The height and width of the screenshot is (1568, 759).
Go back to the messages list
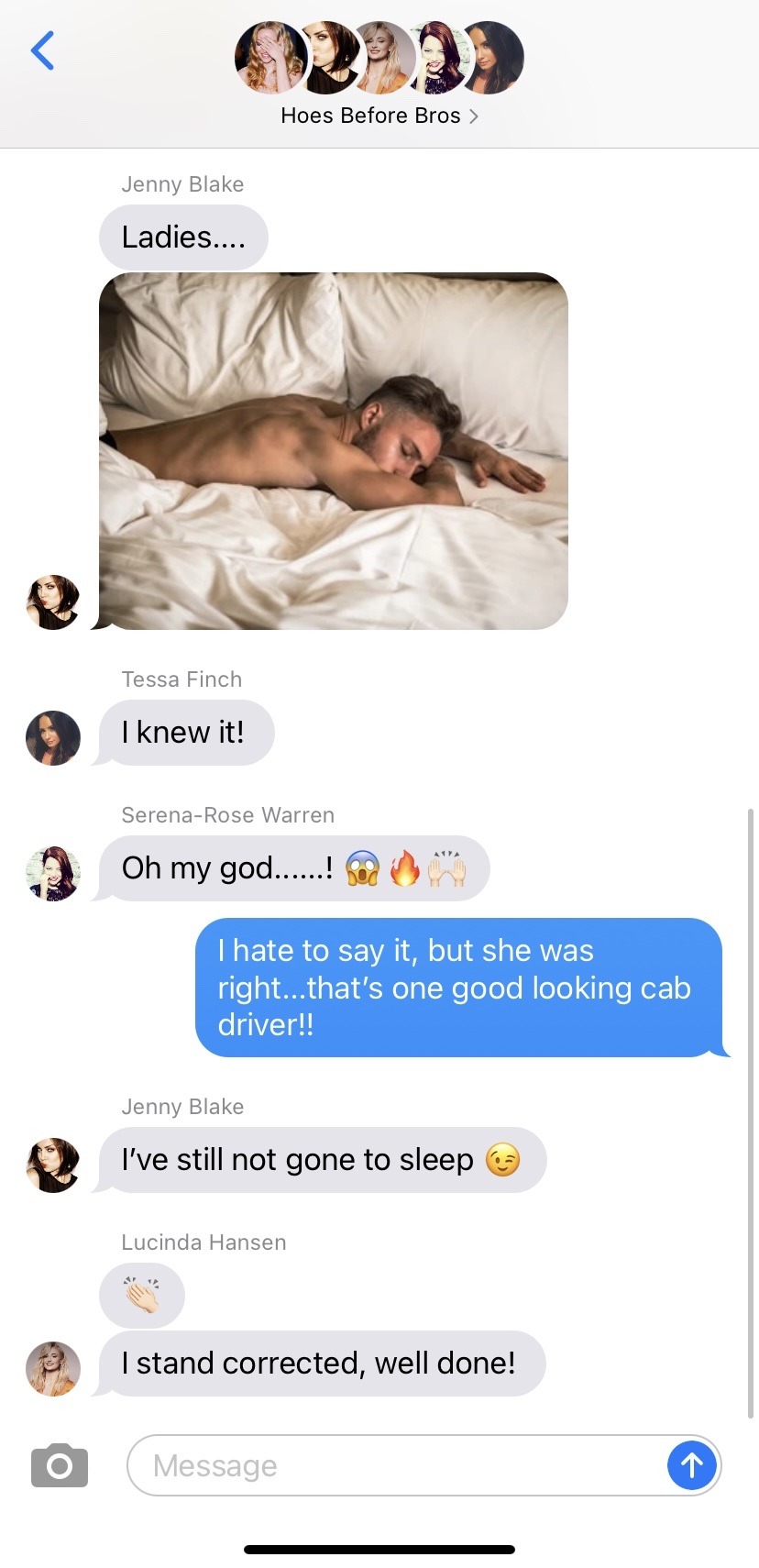pos(42,51)
